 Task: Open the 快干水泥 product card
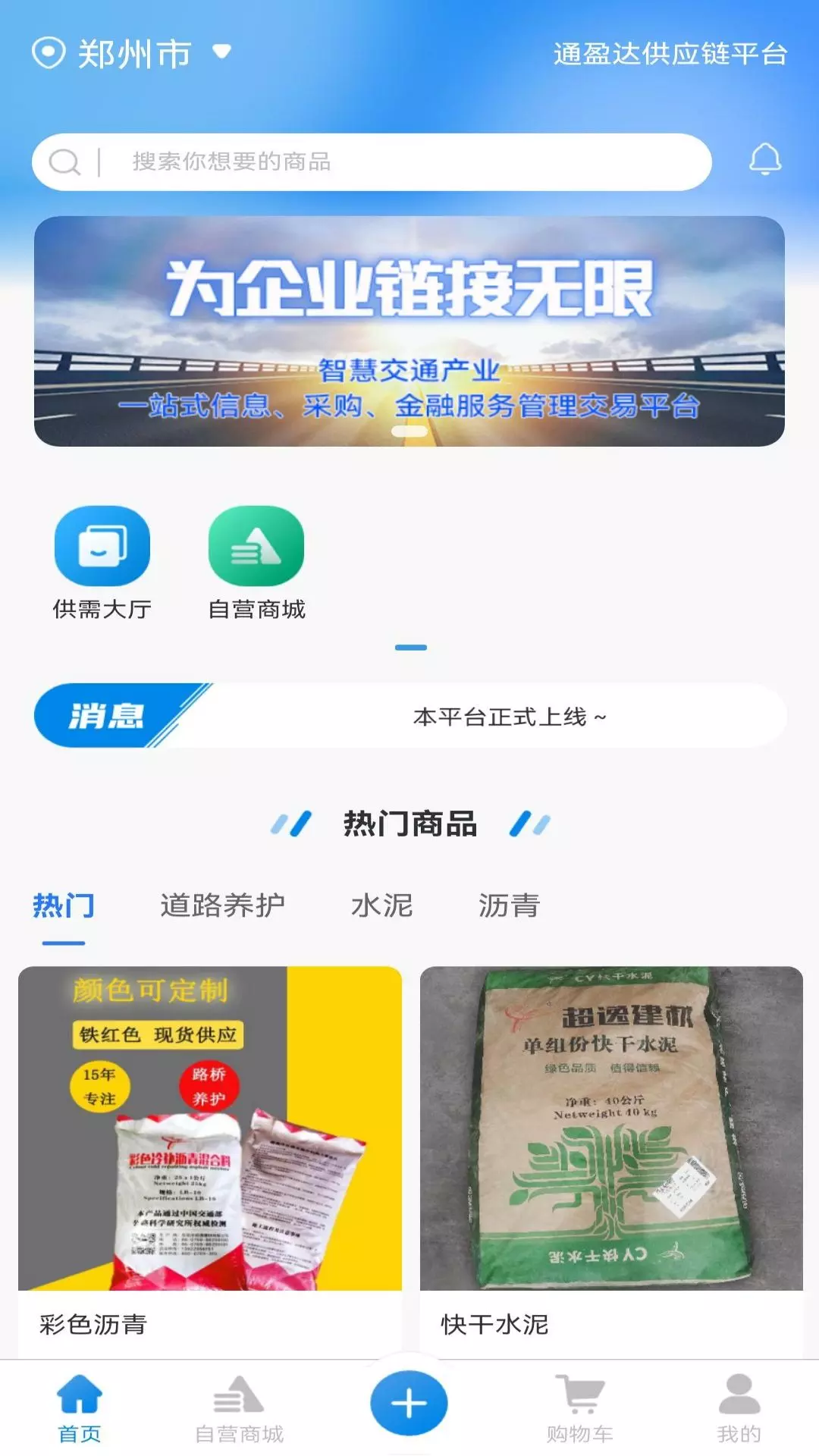[x=611, y=1162]
